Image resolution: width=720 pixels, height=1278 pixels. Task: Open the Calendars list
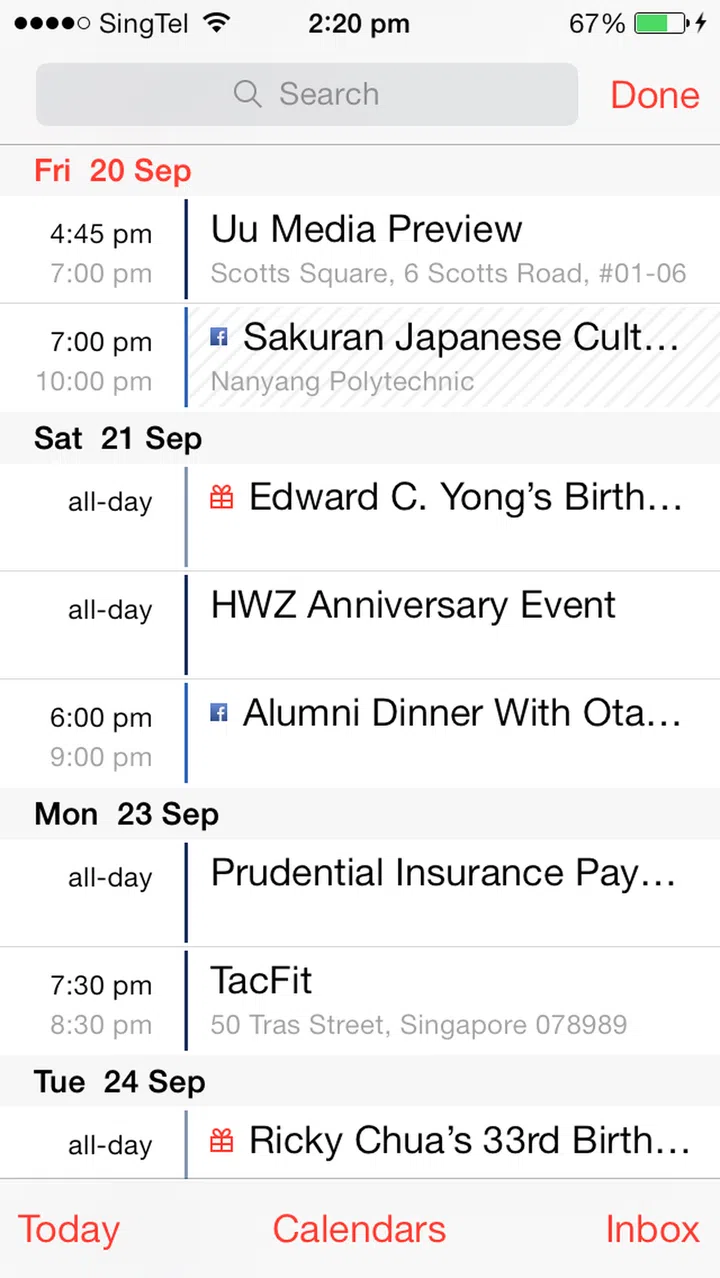coord(359,1229)
